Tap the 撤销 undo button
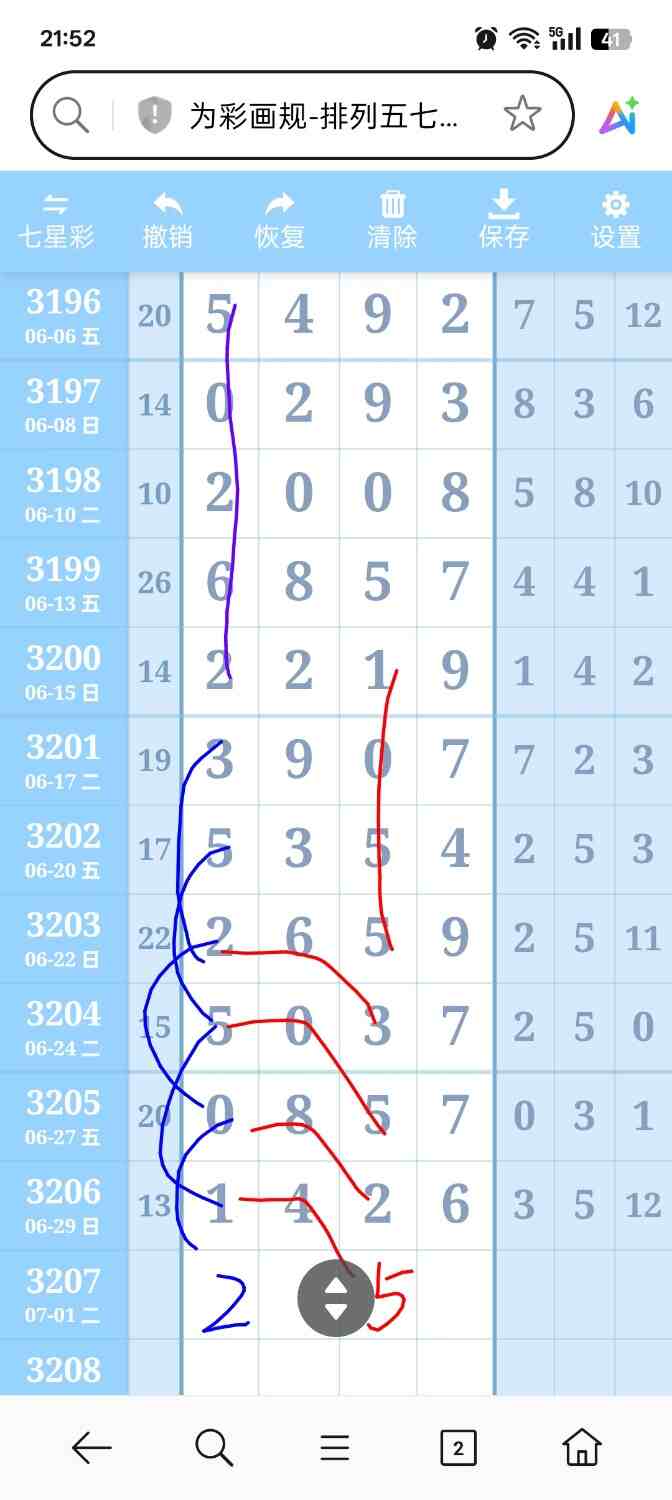 [167, 221]
